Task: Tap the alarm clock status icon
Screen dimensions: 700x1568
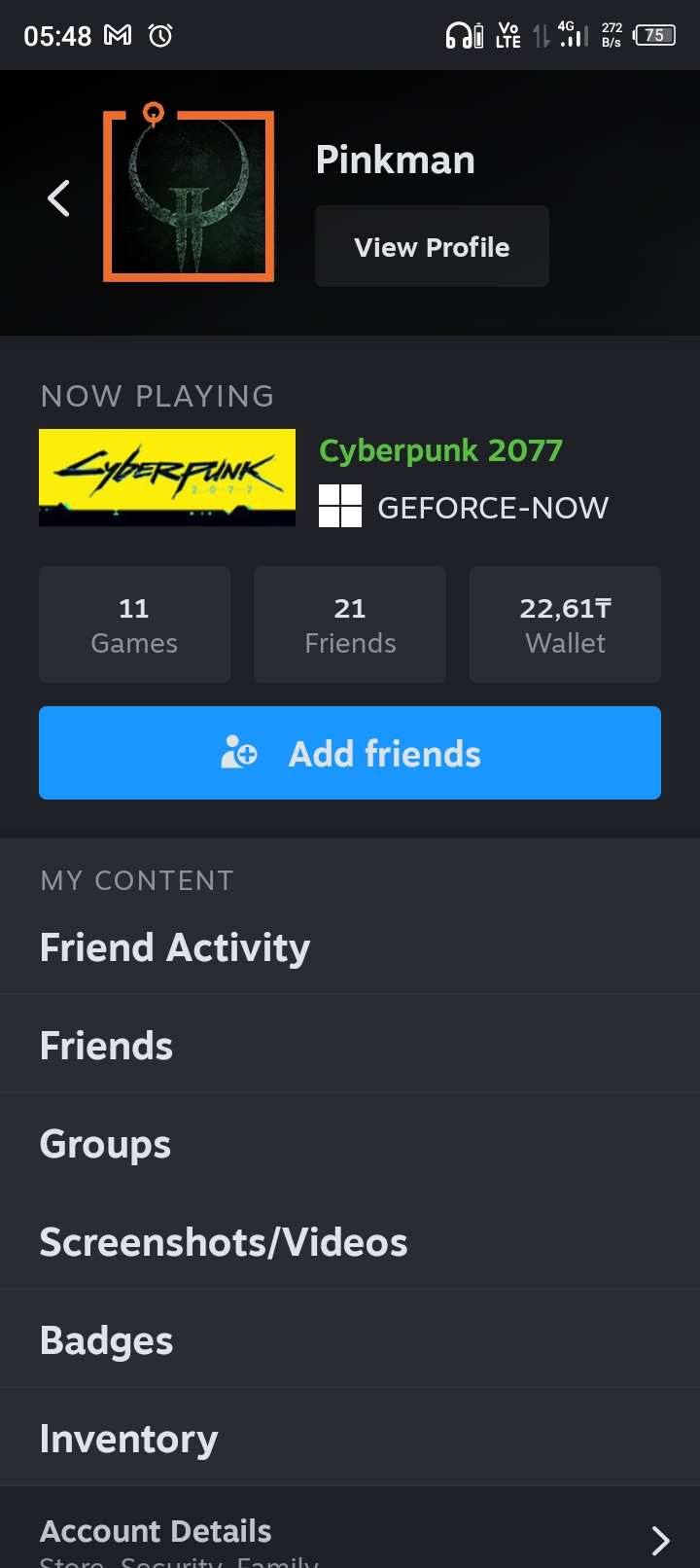Action: click(x=158, y=34)
